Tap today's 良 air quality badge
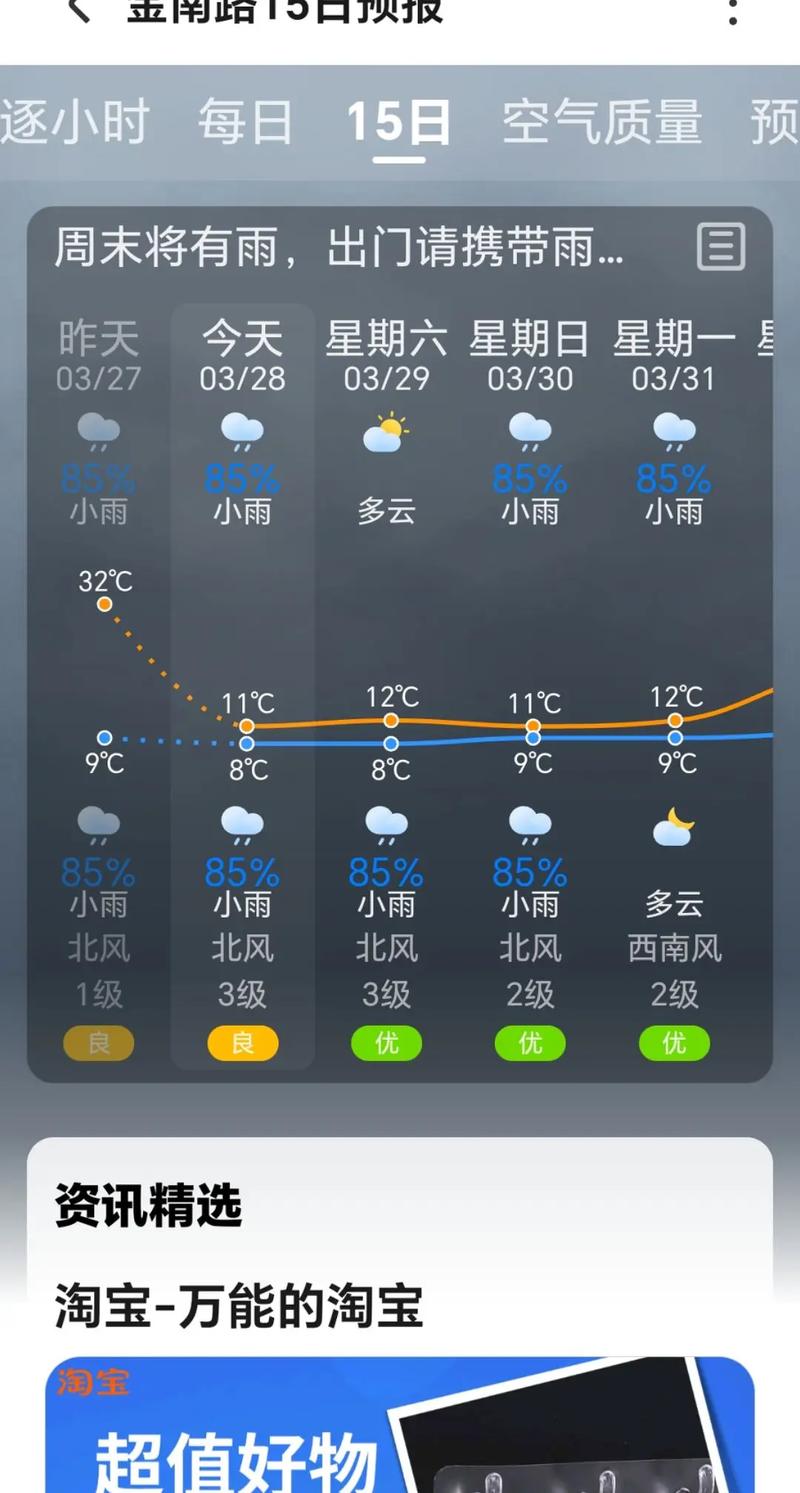 [241, 1042]
